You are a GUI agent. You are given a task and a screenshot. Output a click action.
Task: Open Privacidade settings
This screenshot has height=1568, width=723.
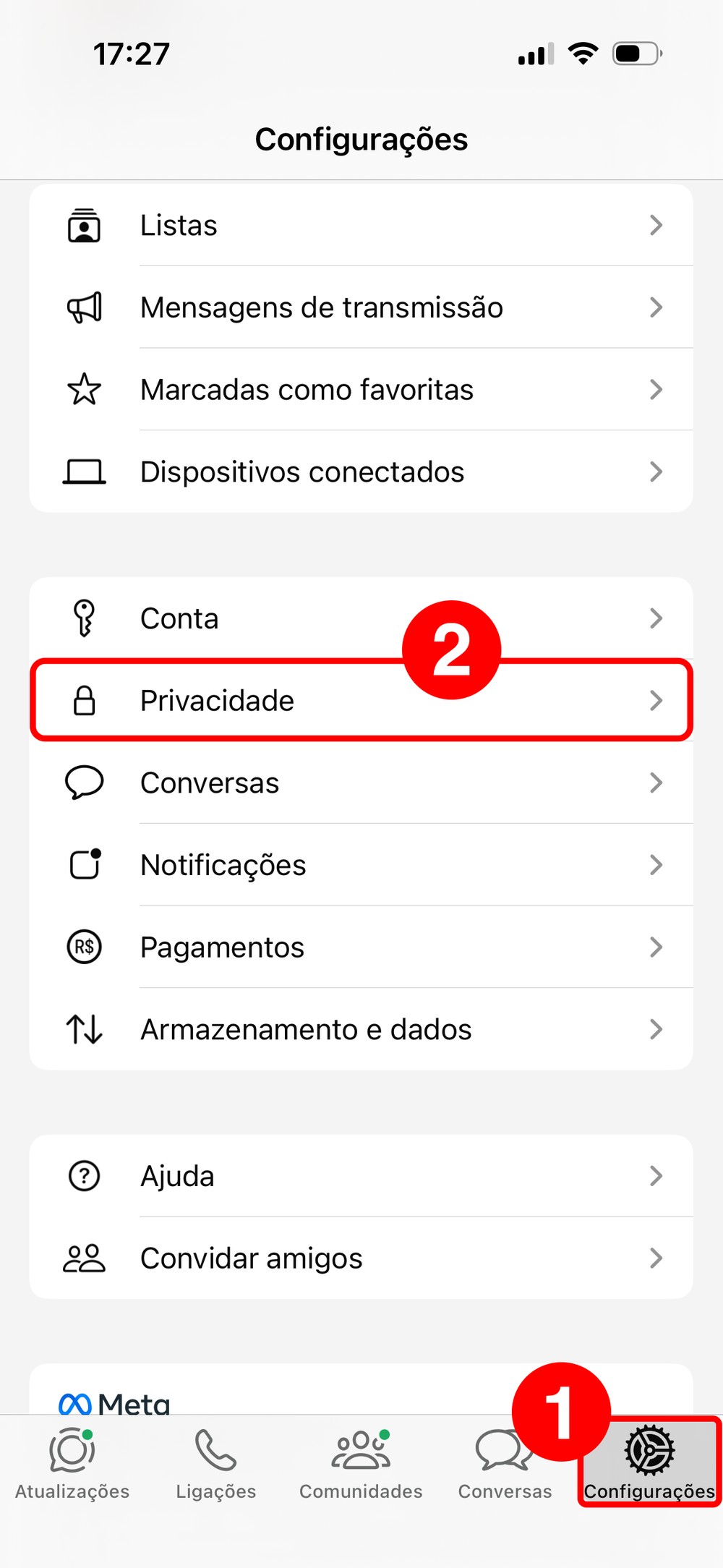(x=361, y=700)
